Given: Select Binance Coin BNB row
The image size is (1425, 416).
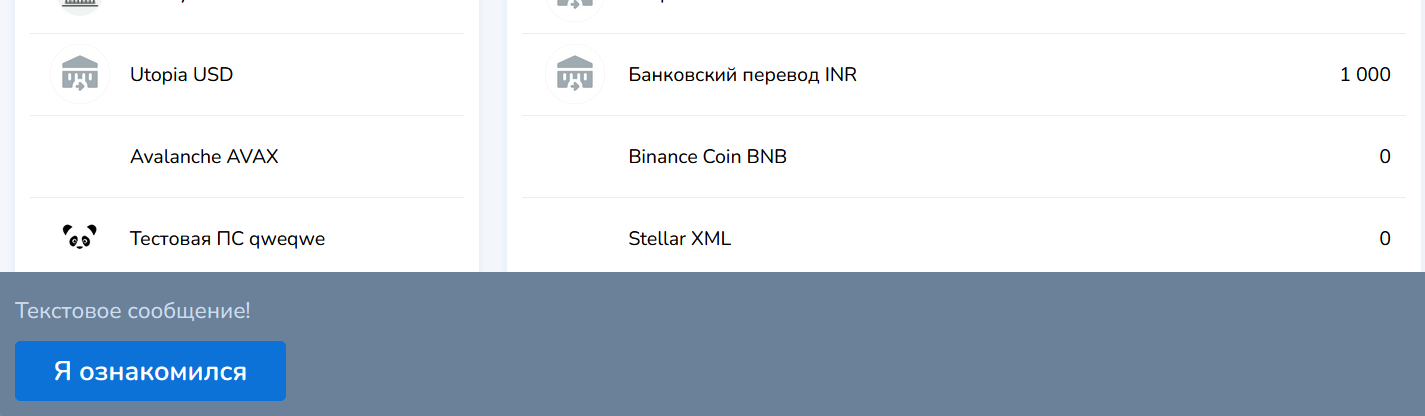Looking at the screenshot, I should (x=707, y=157).
